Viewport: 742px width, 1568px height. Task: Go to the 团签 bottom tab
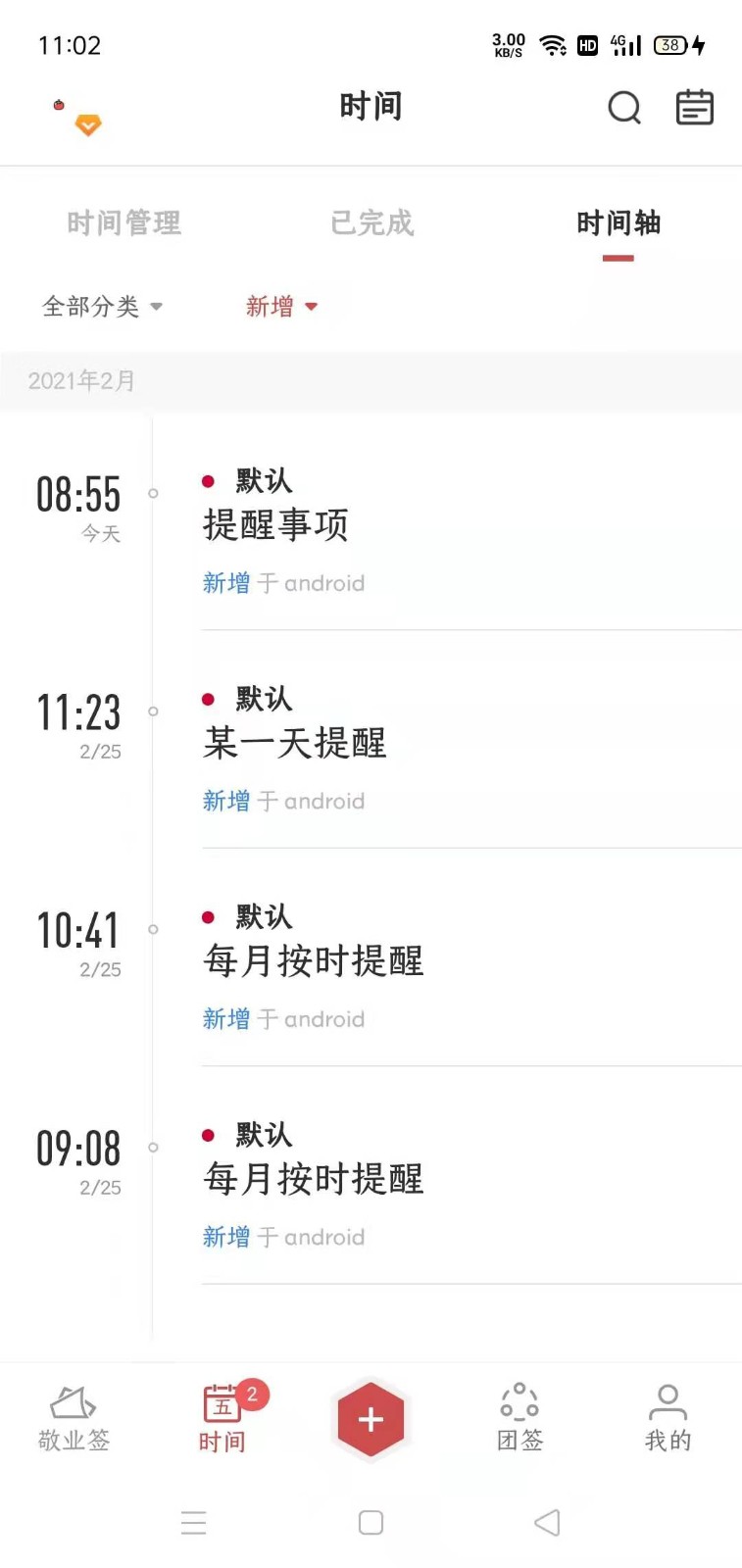[x=519, y=1417]
